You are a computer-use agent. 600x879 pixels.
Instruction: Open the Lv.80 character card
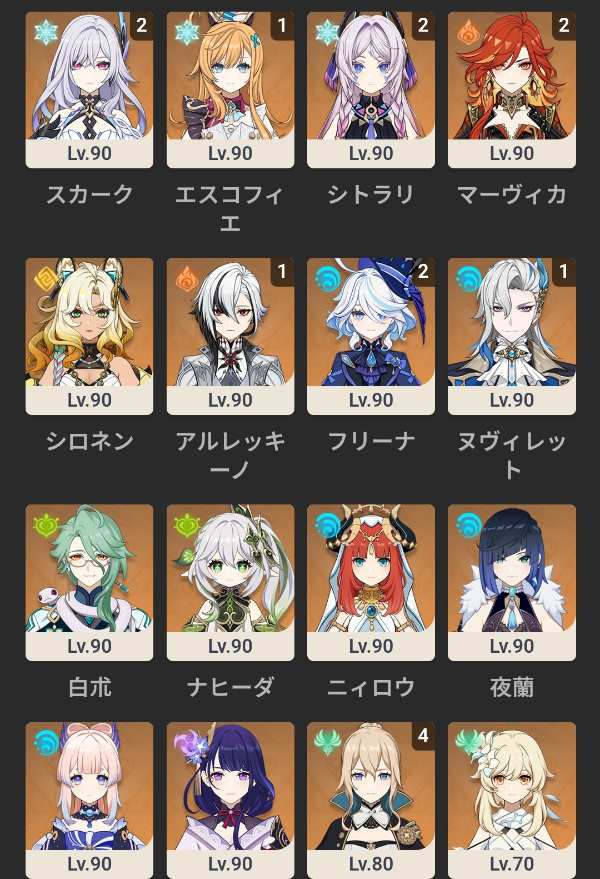click(x=371, y=800)
